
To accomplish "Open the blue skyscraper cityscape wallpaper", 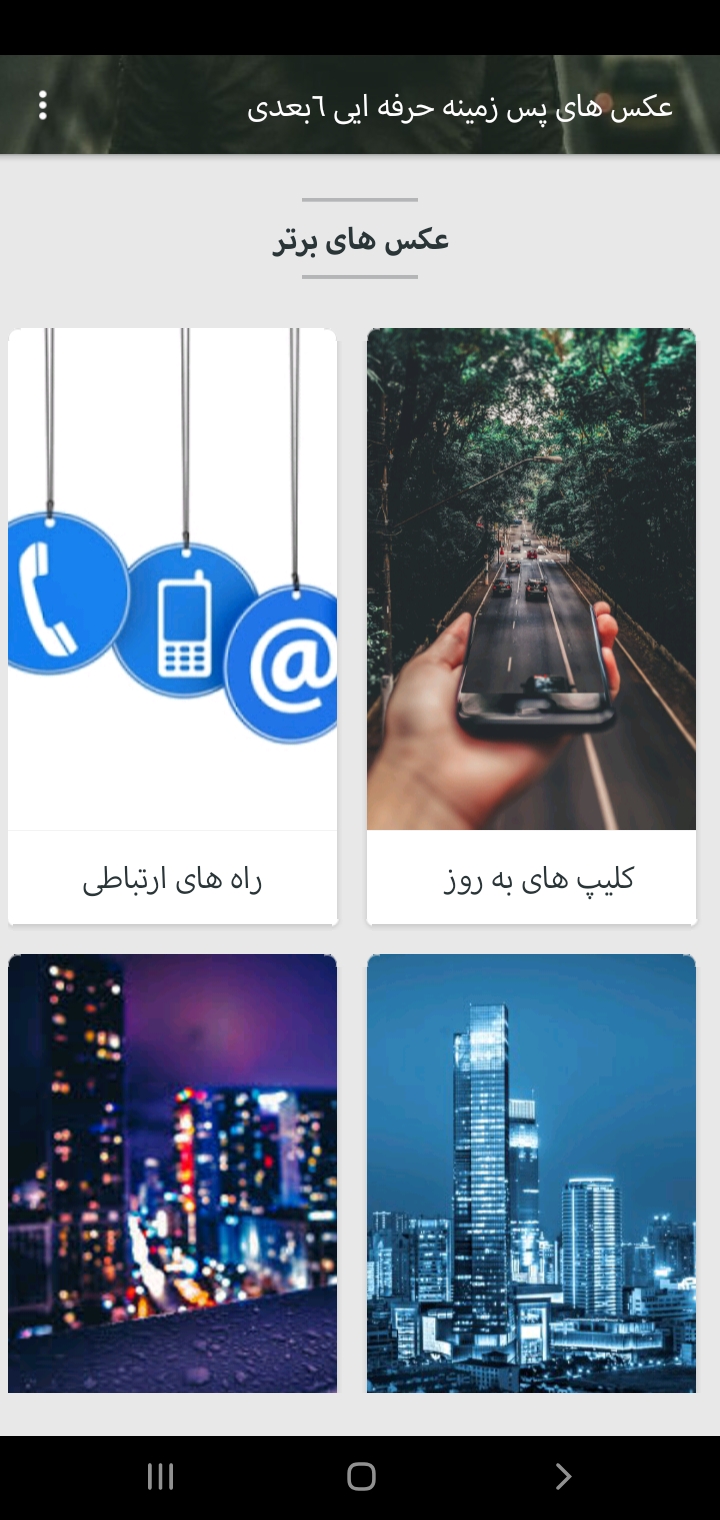I will click(x=531, y=1175).
